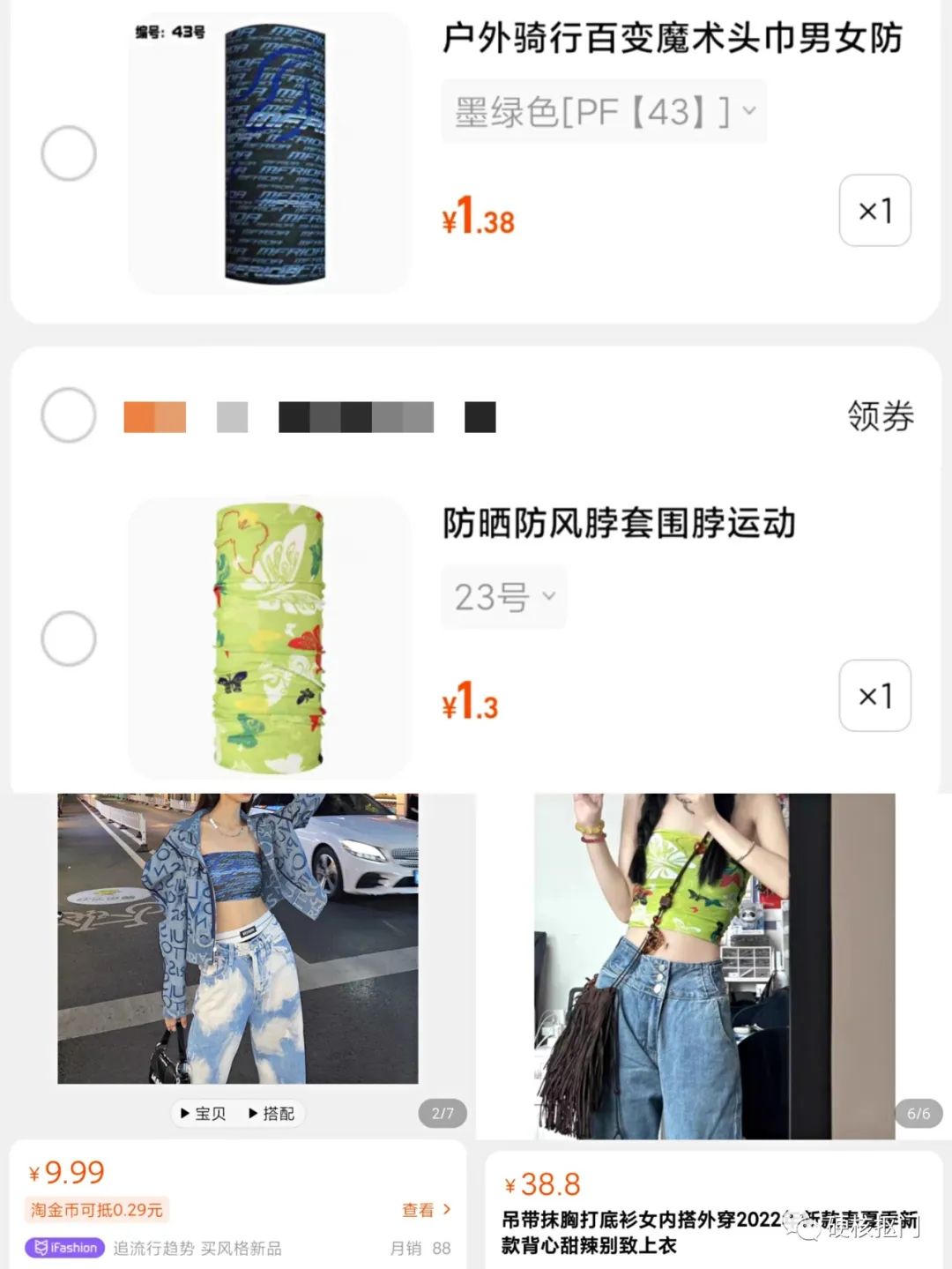The width and height of the screenshot is (952, 1269).
Task: Open the 23号 SKU dropdown
Action: pyautogui.click(x=502, y=597)
